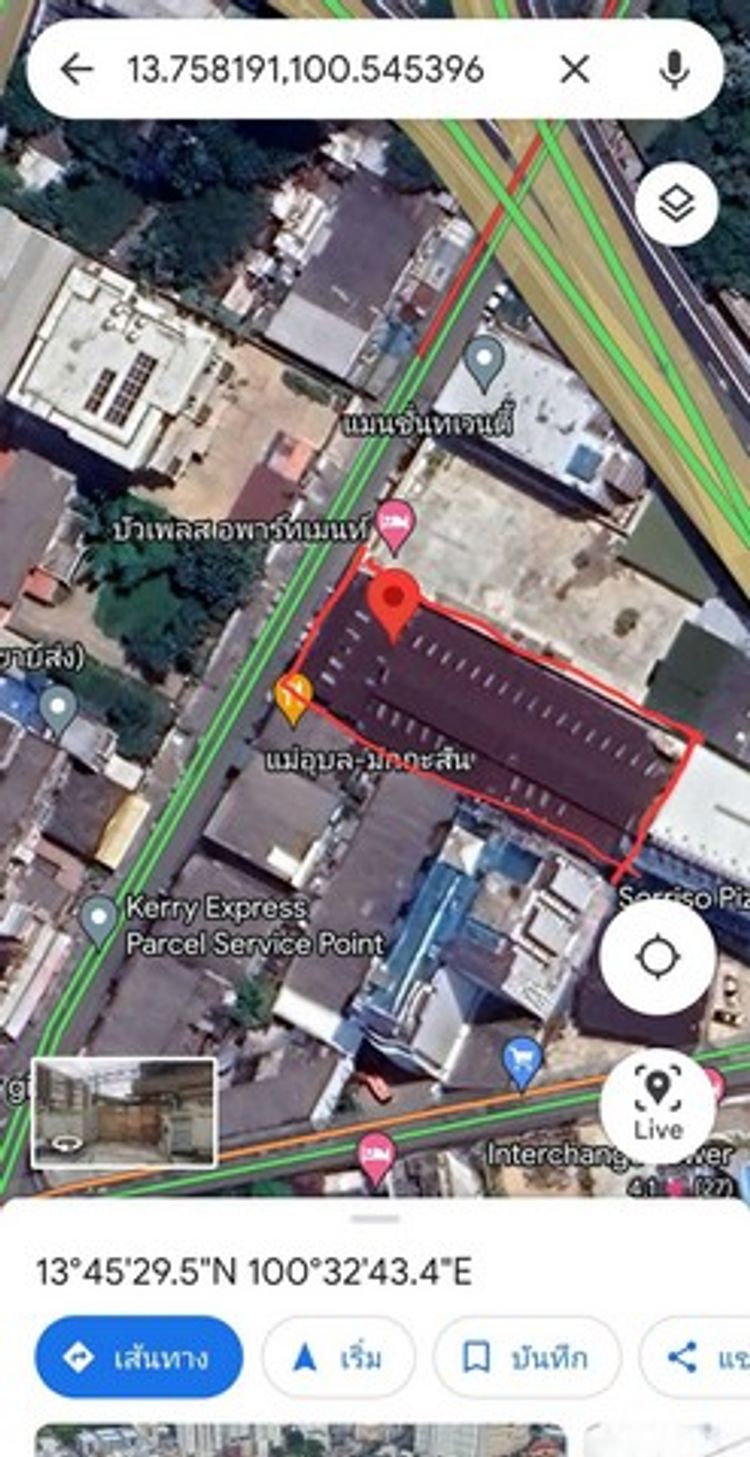Save this place with บันทึก

(526, 1357)
